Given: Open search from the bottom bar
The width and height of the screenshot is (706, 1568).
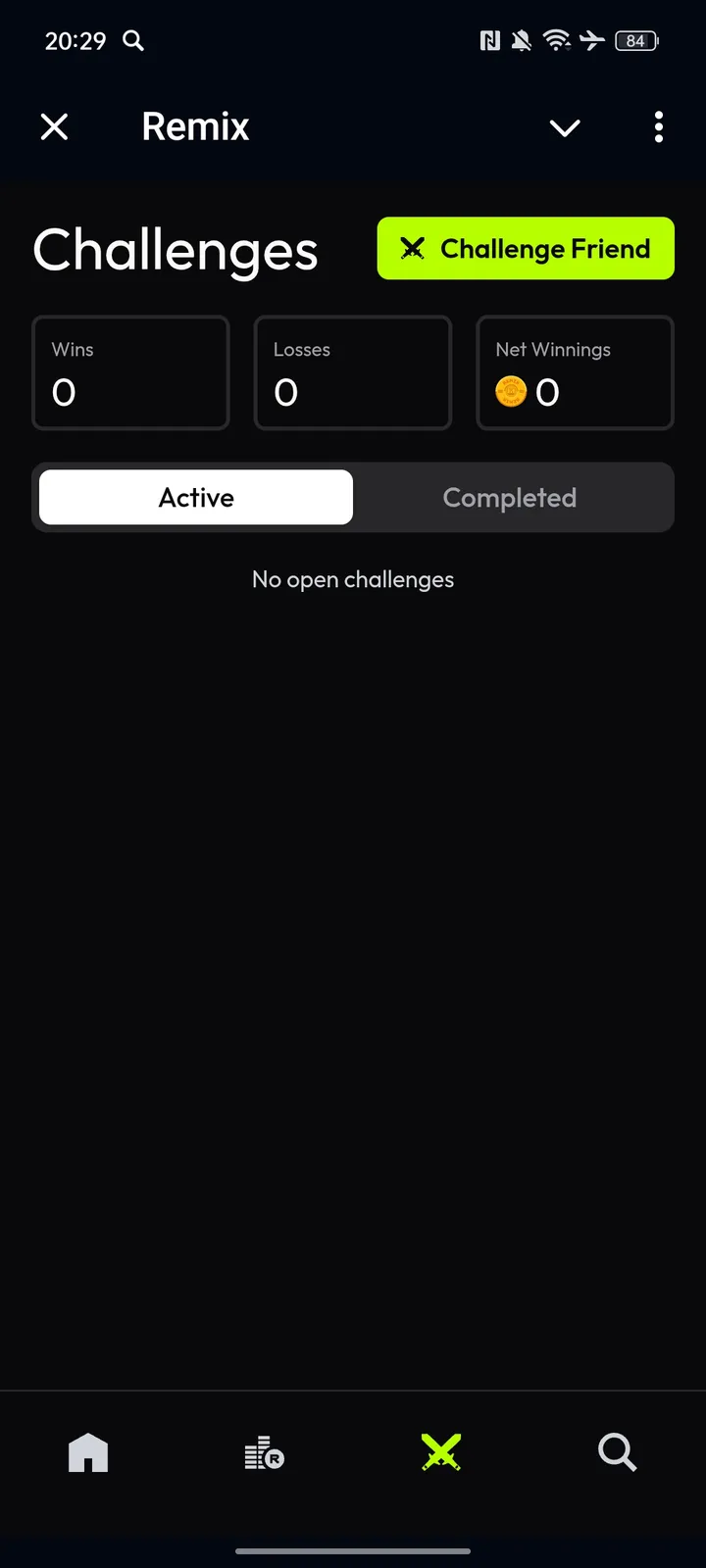Looking at the screenshot, I should [x=617, y=1452].
